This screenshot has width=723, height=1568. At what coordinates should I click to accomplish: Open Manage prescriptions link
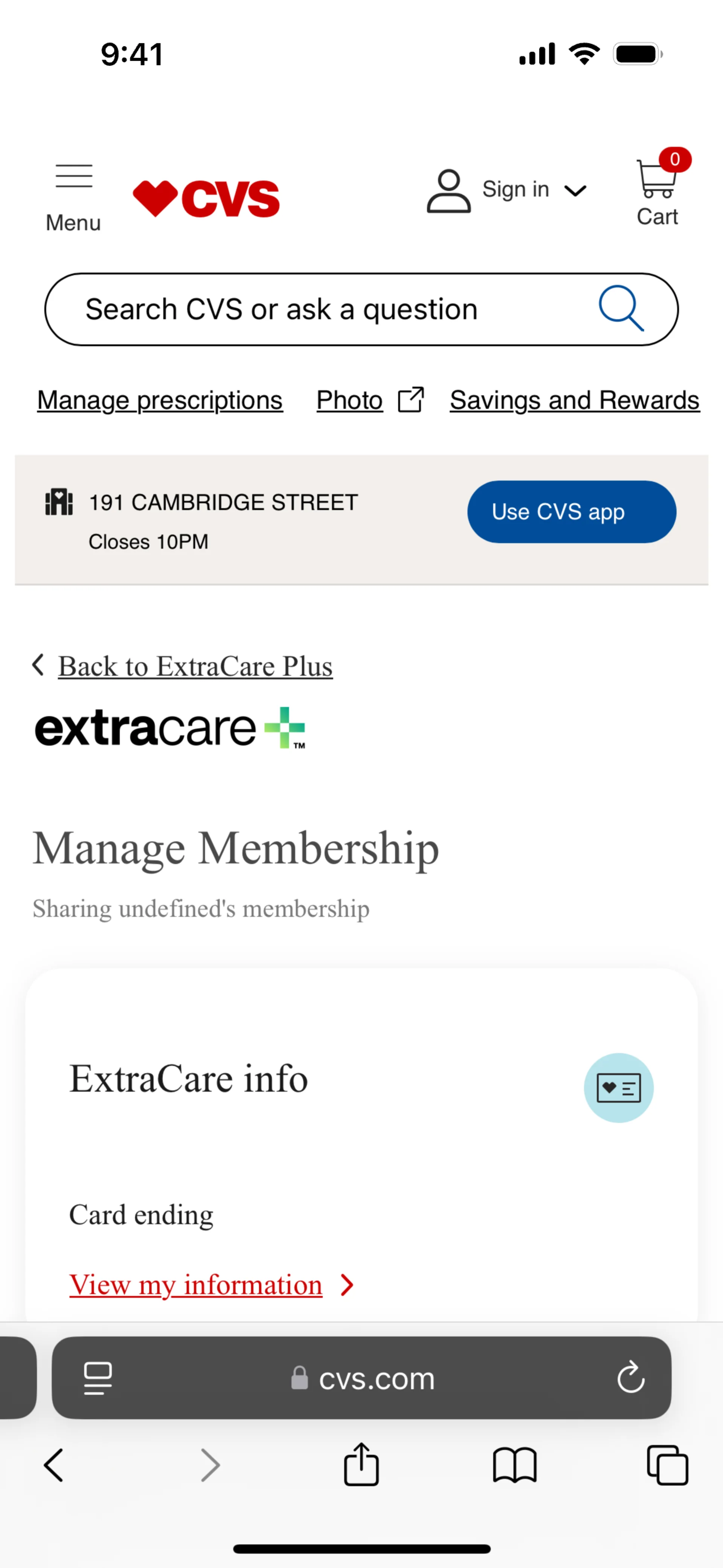(x=160, y=400)
